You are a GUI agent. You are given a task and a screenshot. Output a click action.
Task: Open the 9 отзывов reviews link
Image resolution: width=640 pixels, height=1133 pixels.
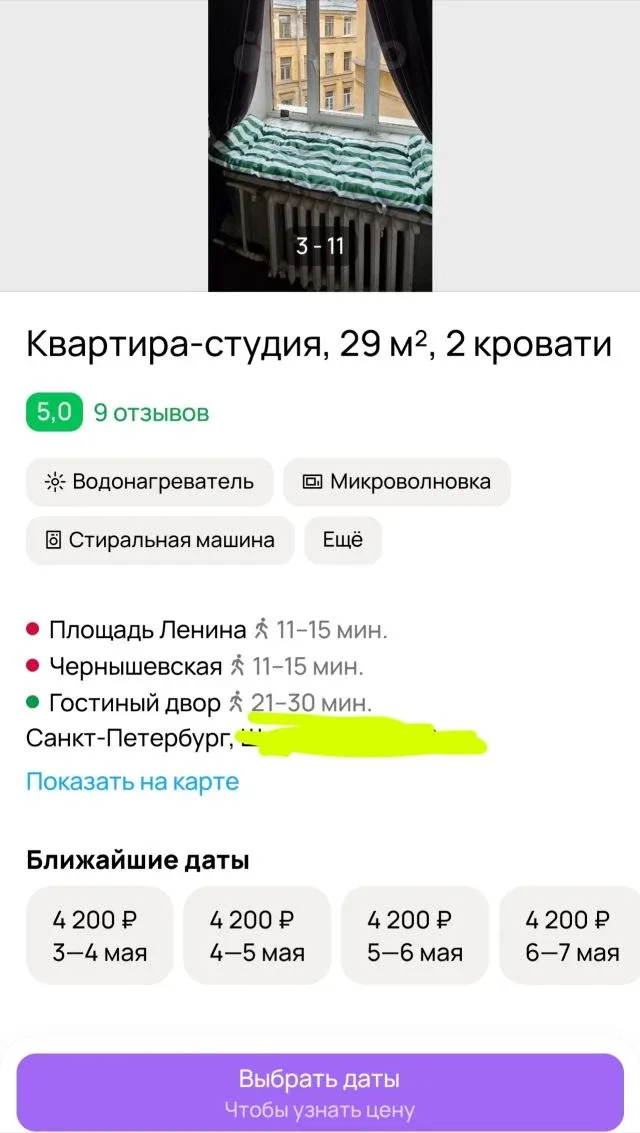point(151,412)
